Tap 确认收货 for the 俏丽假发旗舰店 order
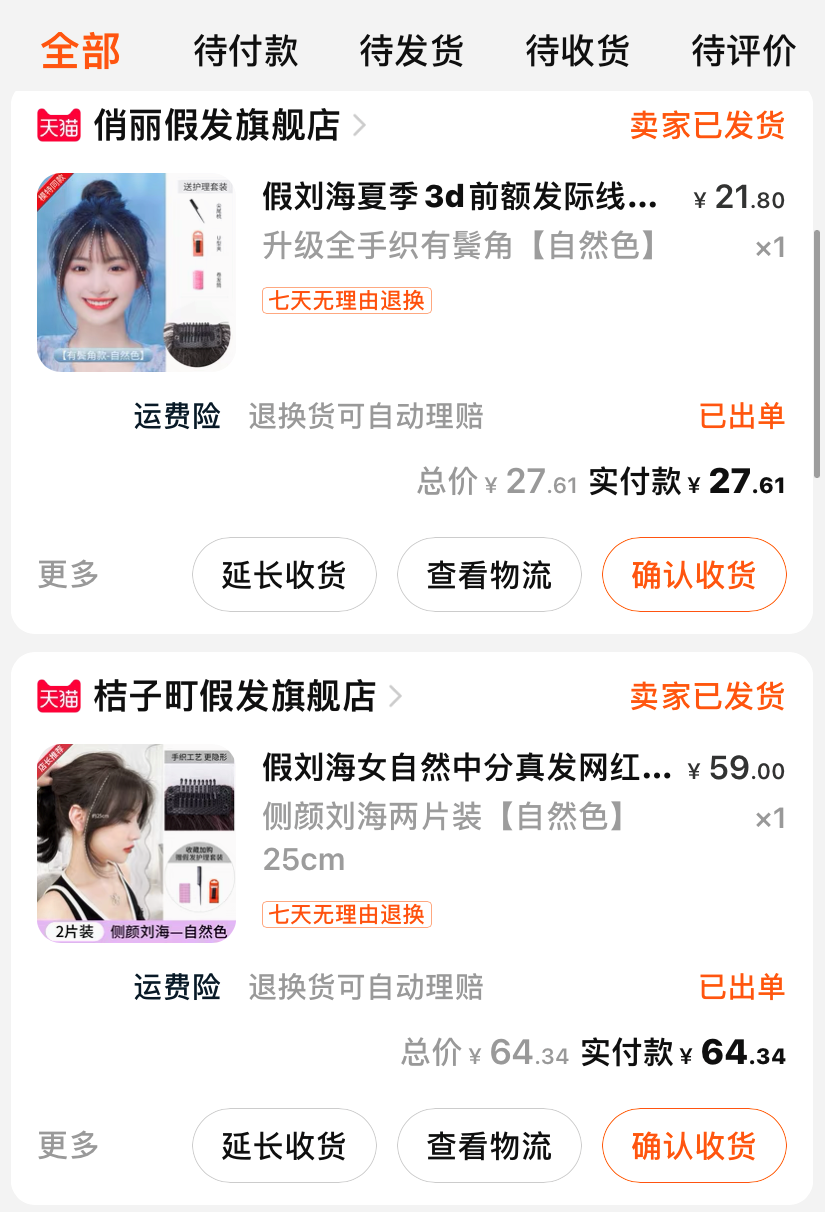This screenshot has height=1212, width=825. 694,575
